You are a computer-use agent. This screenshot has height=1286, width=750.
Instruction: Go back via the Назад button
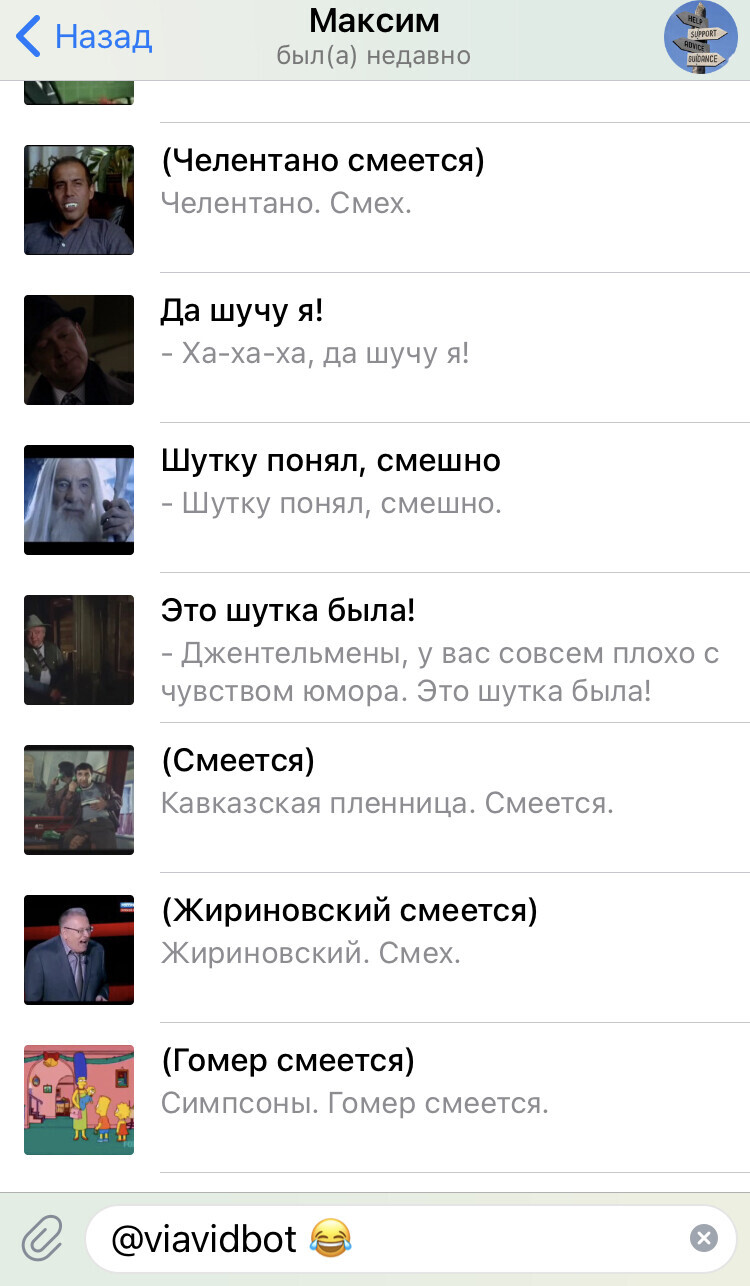85,38
